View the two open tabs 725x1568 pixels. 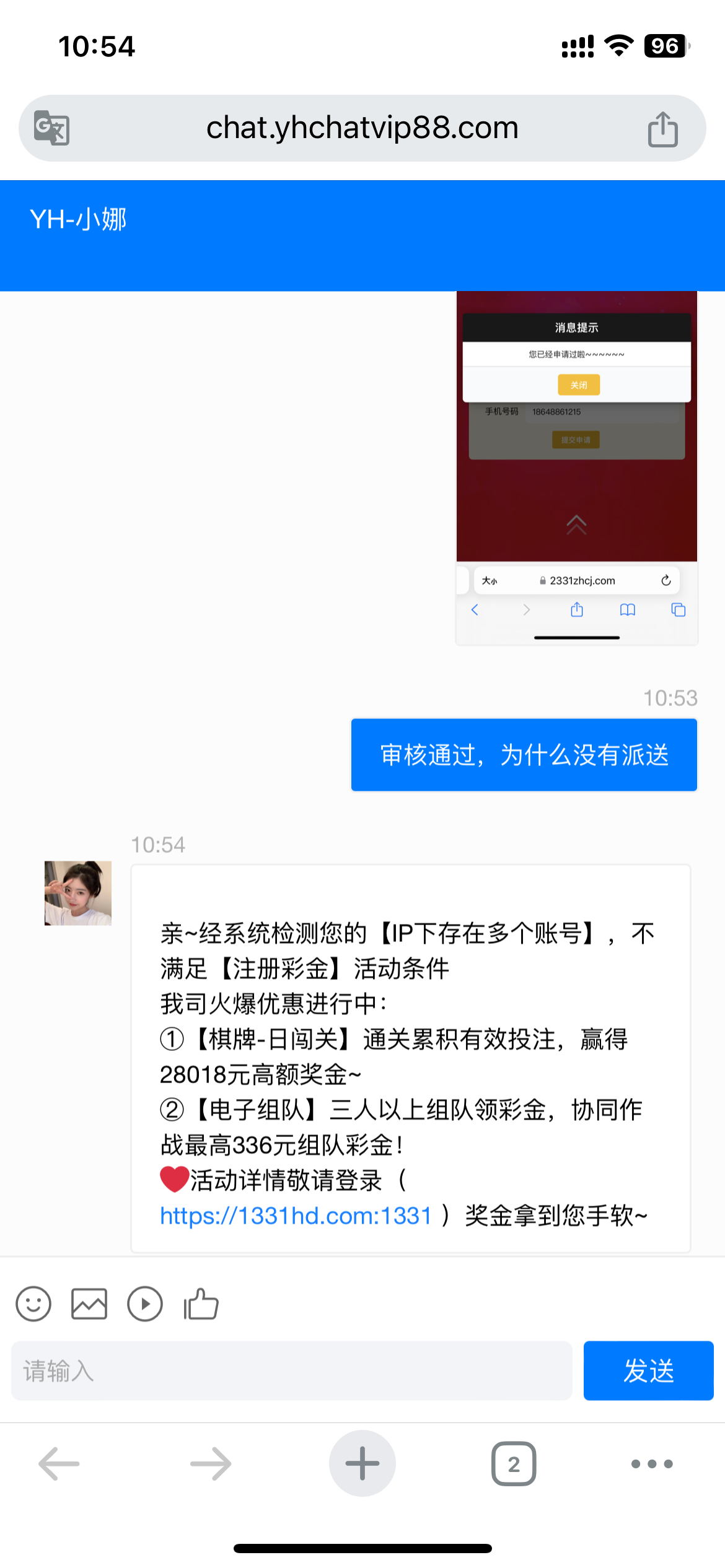(x=514, y=1464)
